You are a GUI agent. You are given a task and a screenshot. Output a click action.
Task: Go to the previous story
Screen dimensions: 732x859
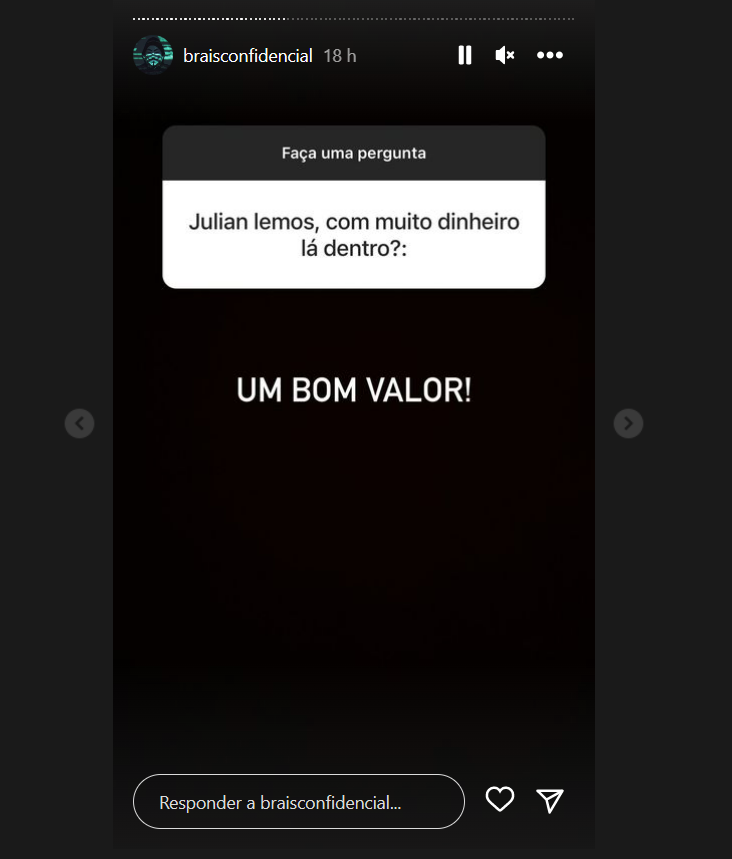coord(79,424)
